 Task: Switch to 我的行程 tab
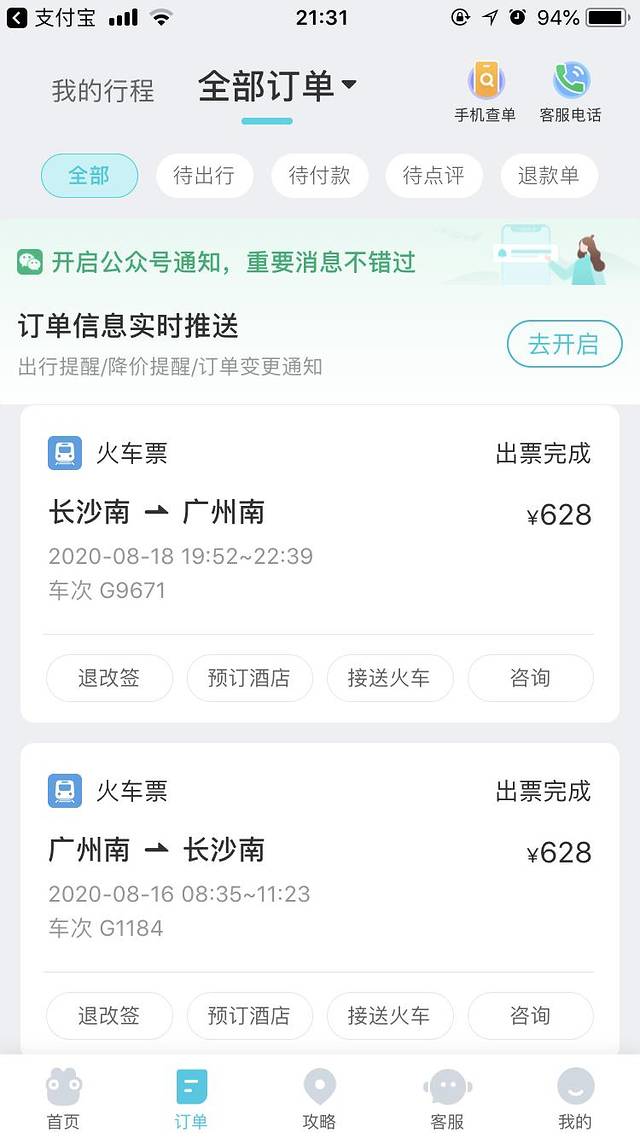coord(103,91)
